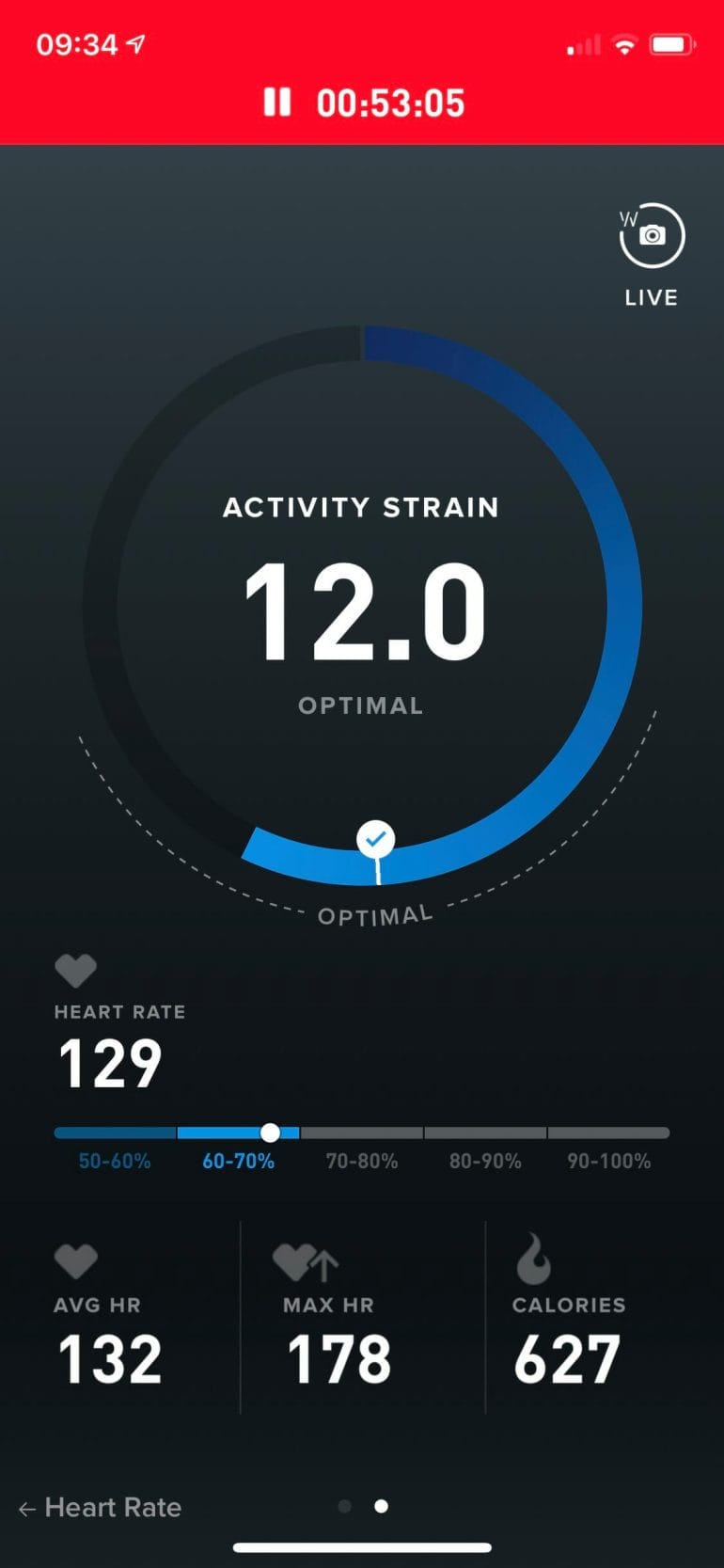This screenshot has width=724, height=1568.
Task: Open the LIVE camera overlay
Action: (652, 236)
